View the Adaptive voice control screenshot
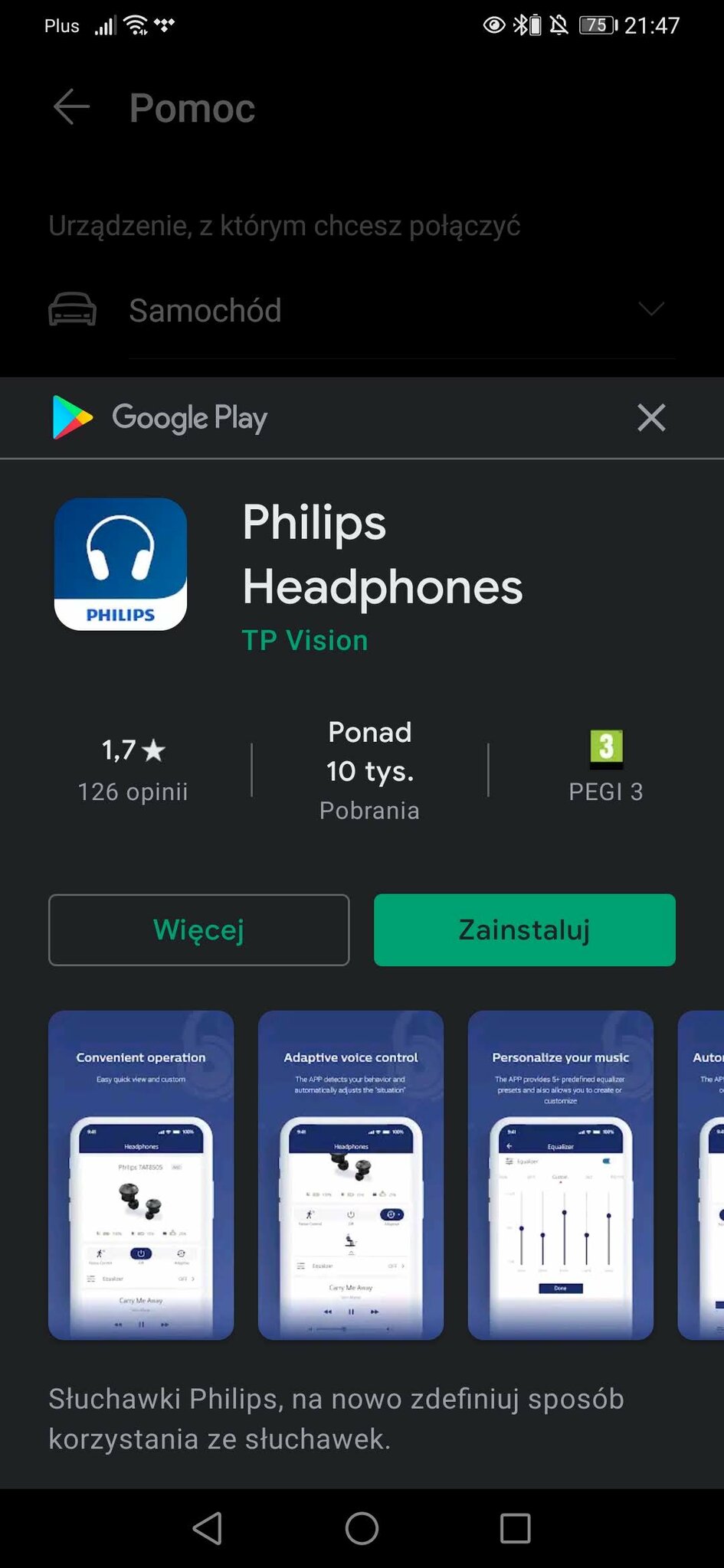 point(351,1174)
